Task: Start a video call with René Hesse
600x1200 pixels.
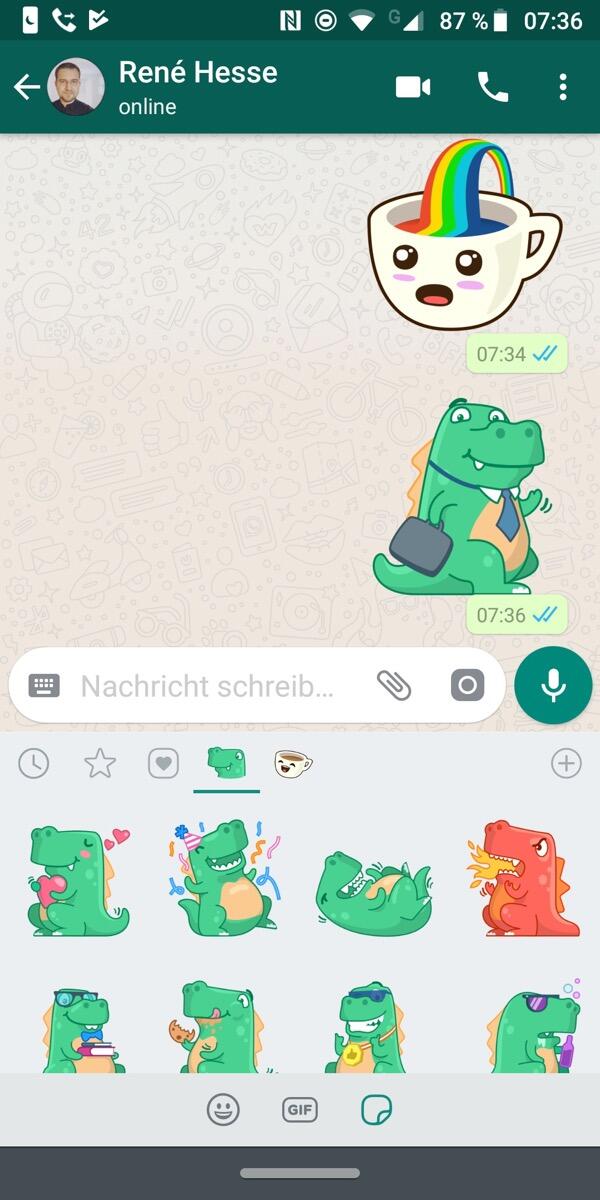Action: pos(412,87)
